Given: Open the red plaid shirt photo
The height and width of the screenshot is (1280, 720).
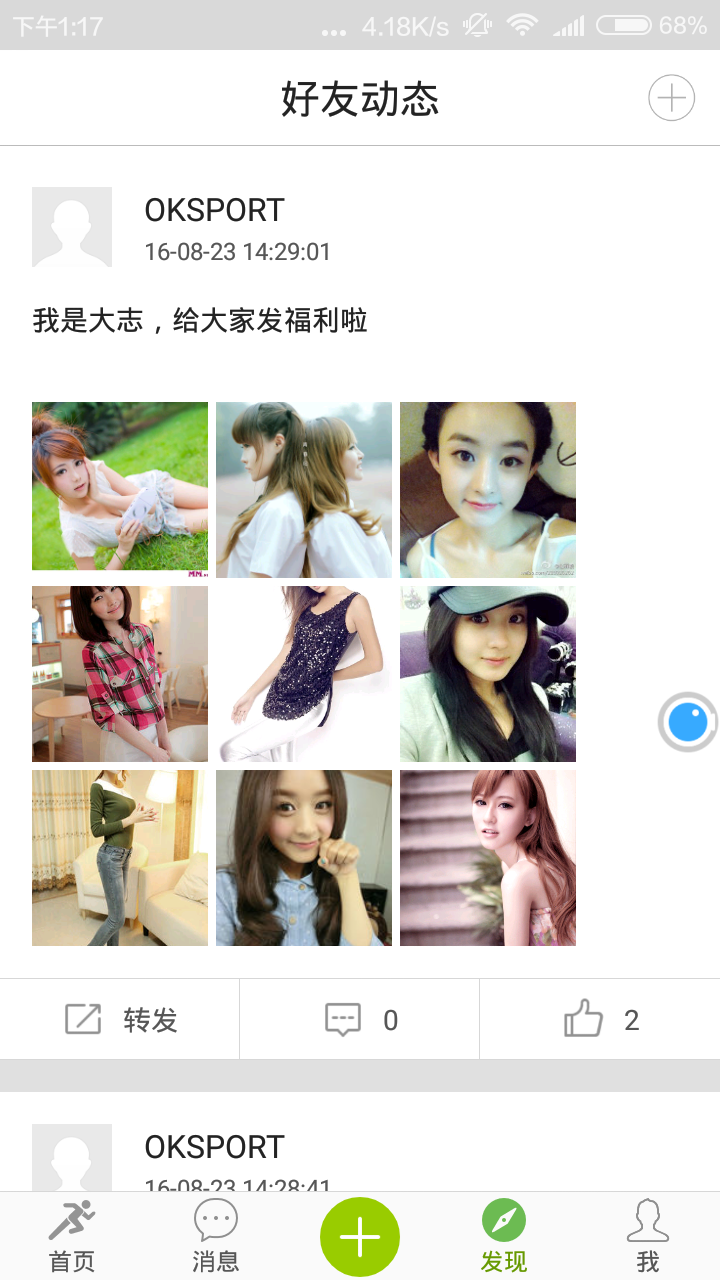Looking at the screenshot, I should 120,674.
